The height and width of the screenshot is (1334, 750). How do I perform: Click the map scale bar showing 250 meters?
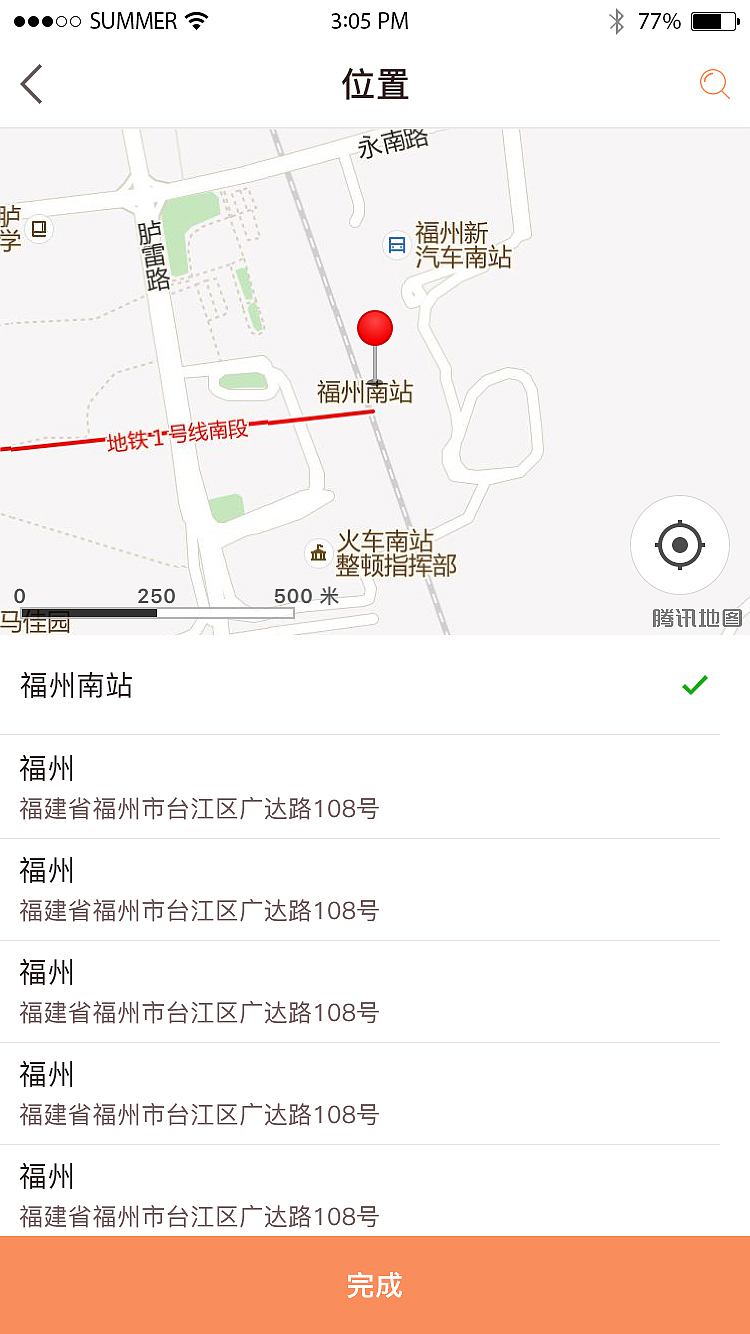pyautogui.click(x=157, y=604)
